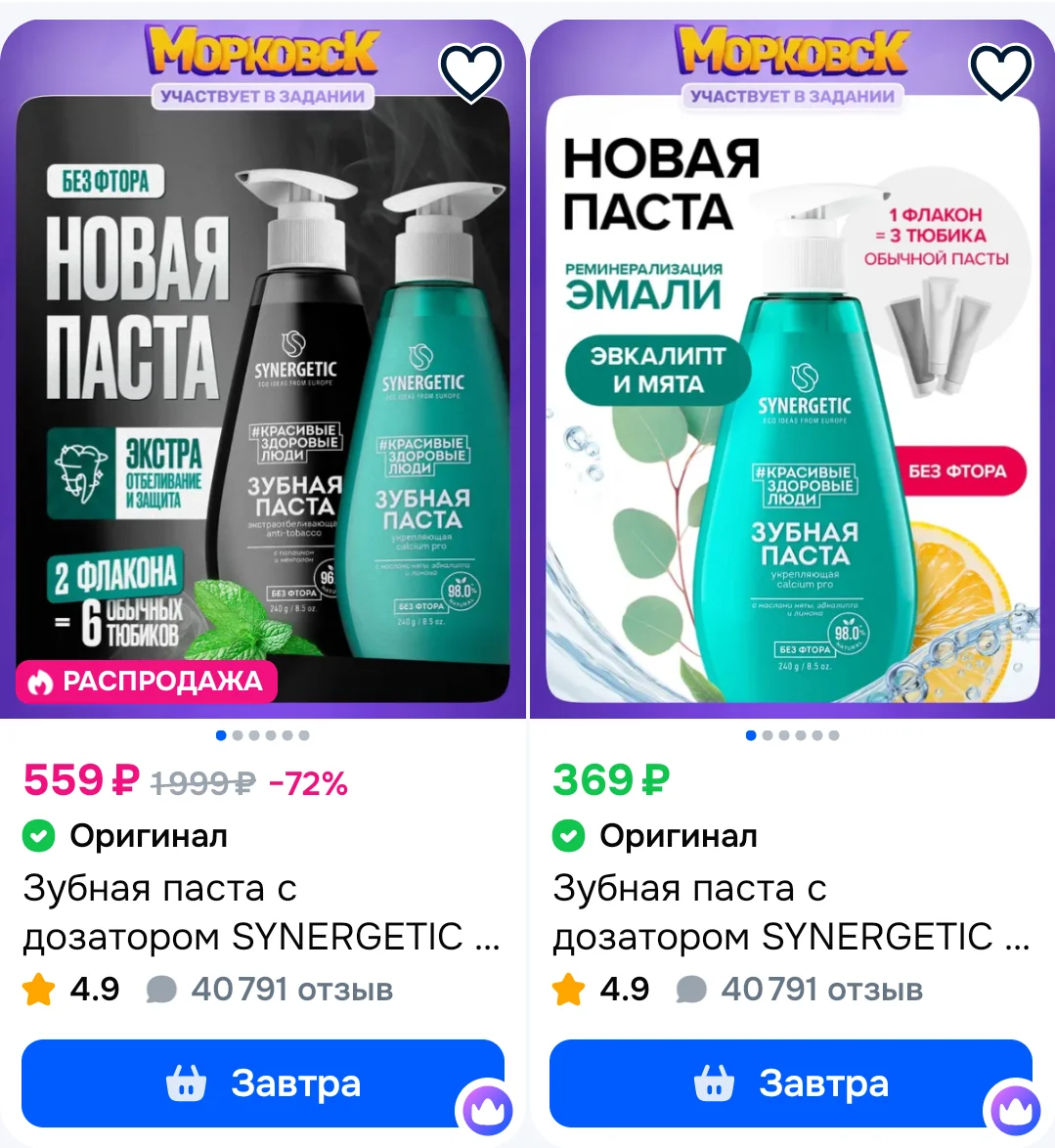Add the 559 ₽ toothpaste to the cart

[x=263, y=1082]
